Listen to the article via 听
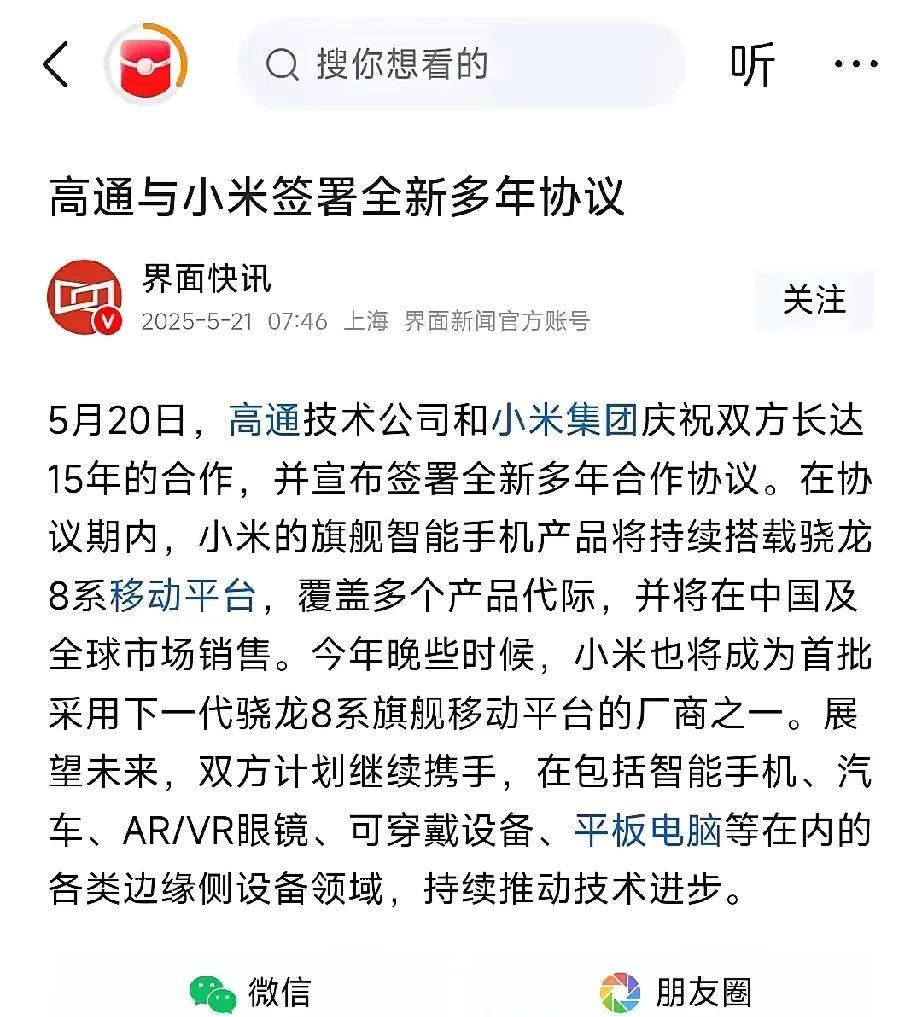The image size is (922, 1017). [x=752, y=66]
